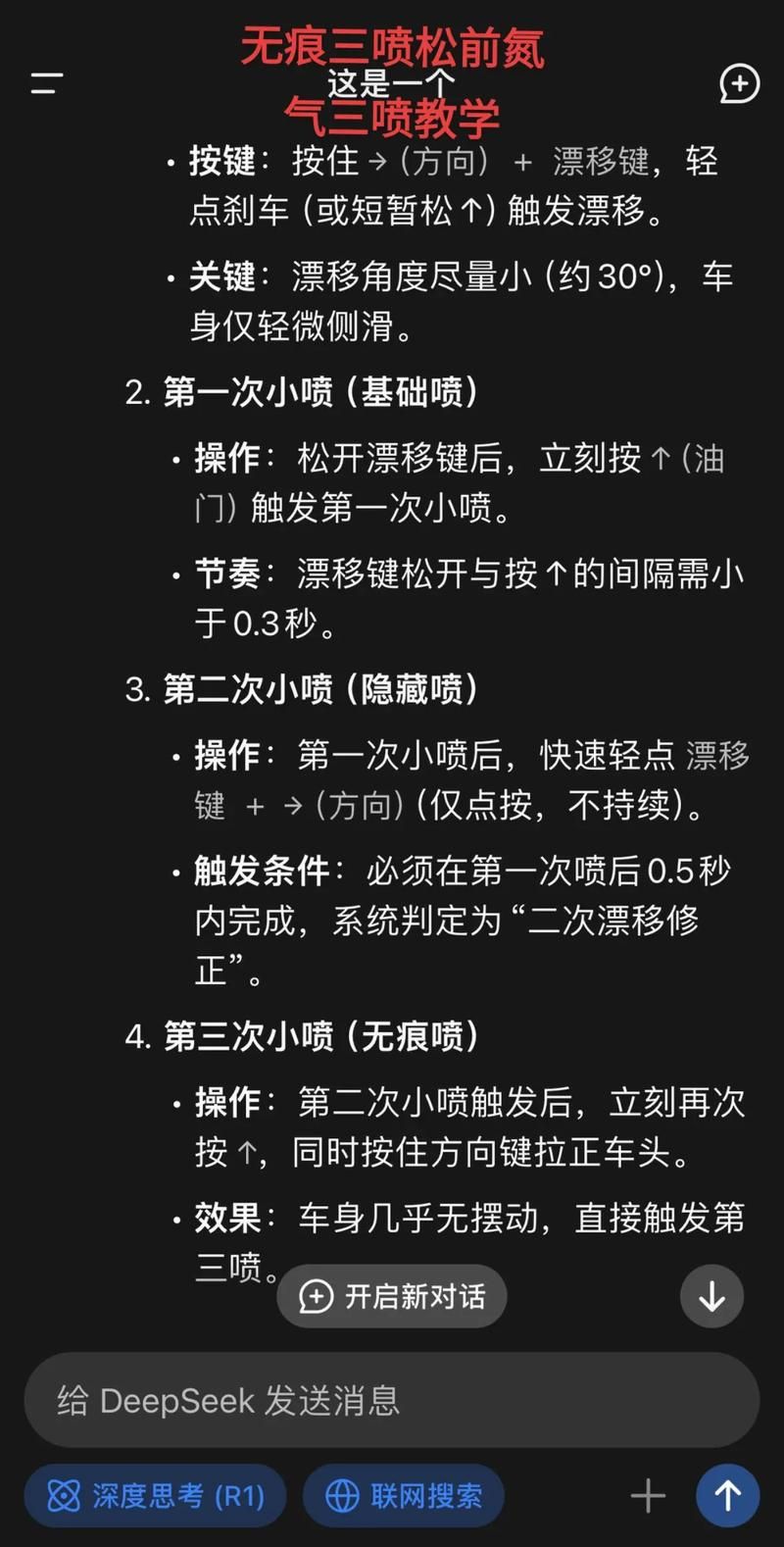This screenshot has height=1547, width=784.
Task: Tap the new chat bubble icon top right
Action: point(740,85)
